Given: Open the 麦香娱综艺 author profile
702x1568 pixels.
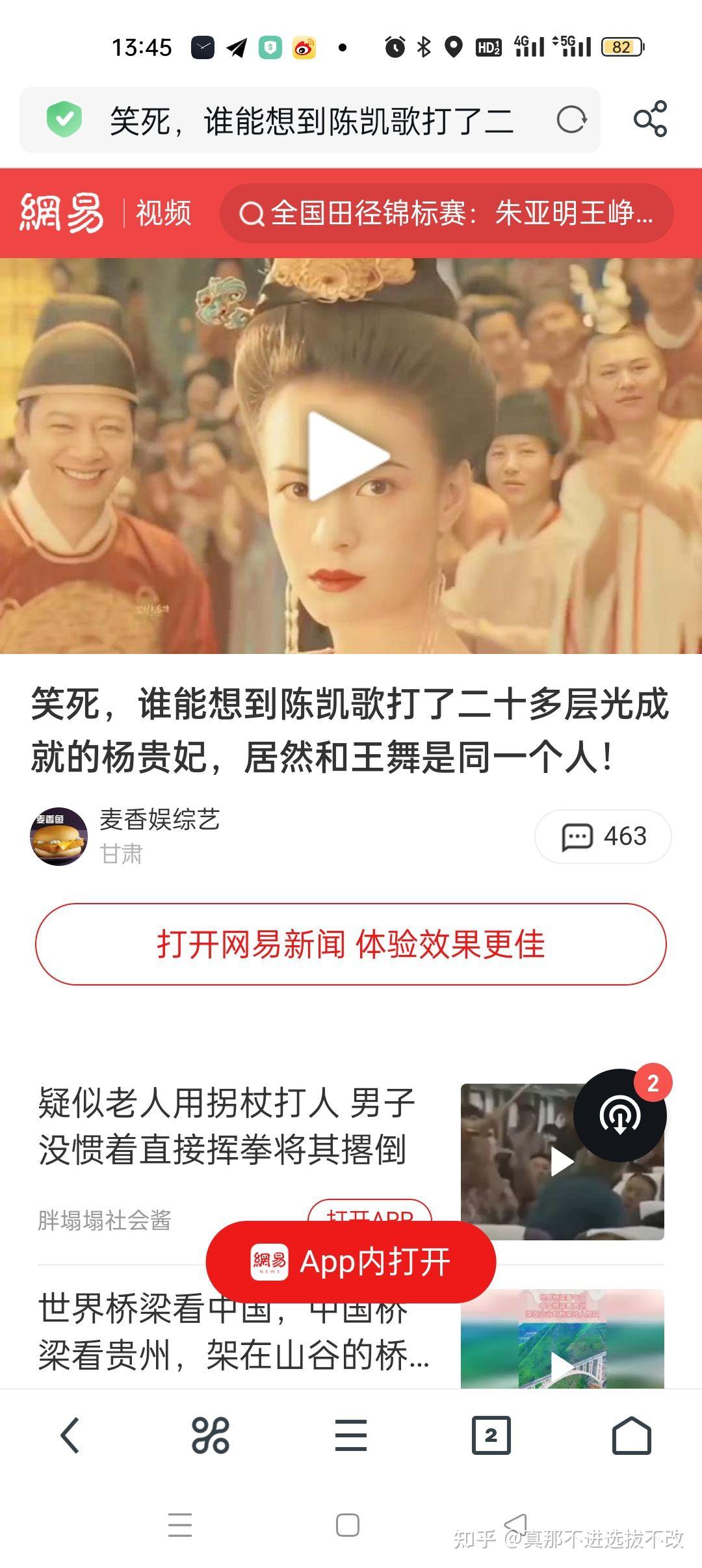Looking at the screenshot, I should (159, 820).
